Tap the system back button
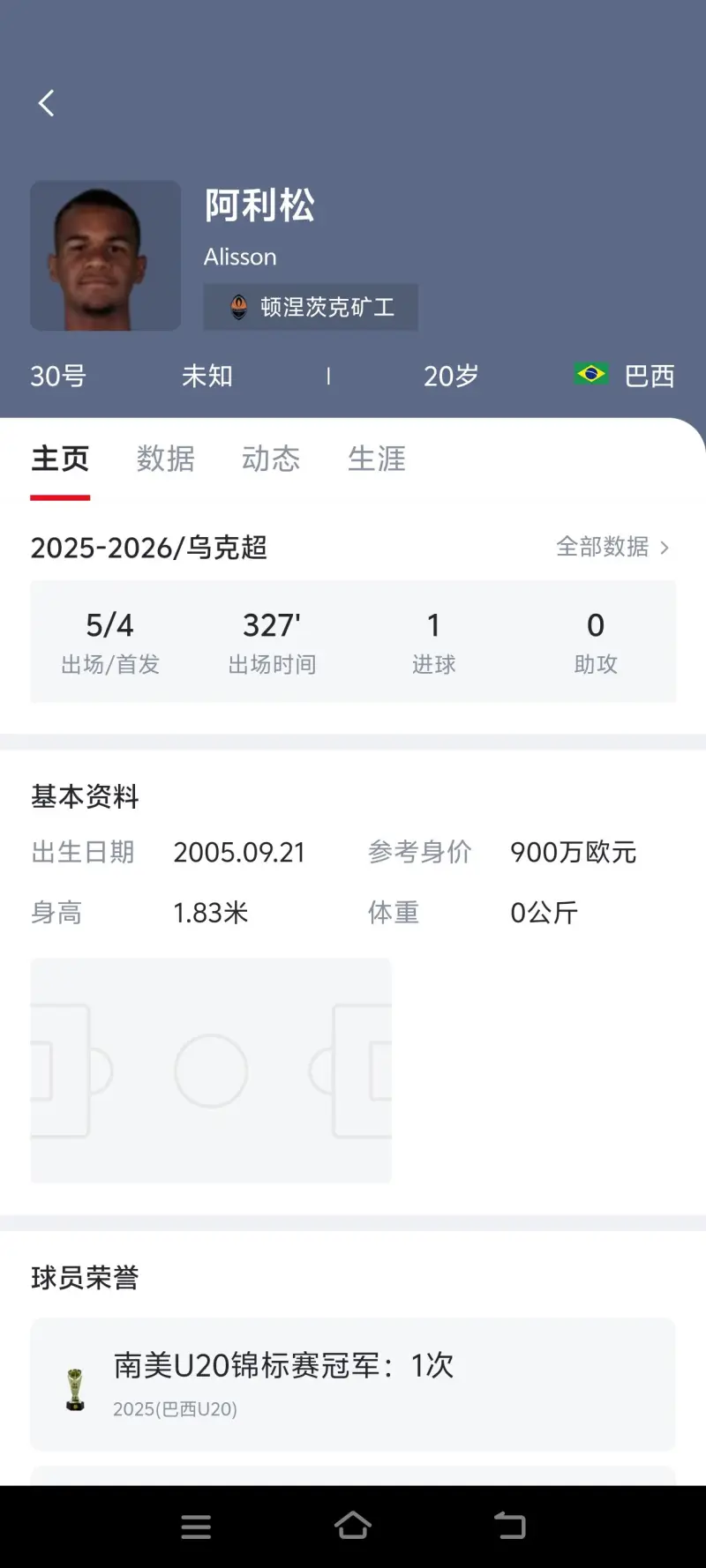This screenshot has height=1568, width=706. pyautogui.click(x=509, y=1526)
